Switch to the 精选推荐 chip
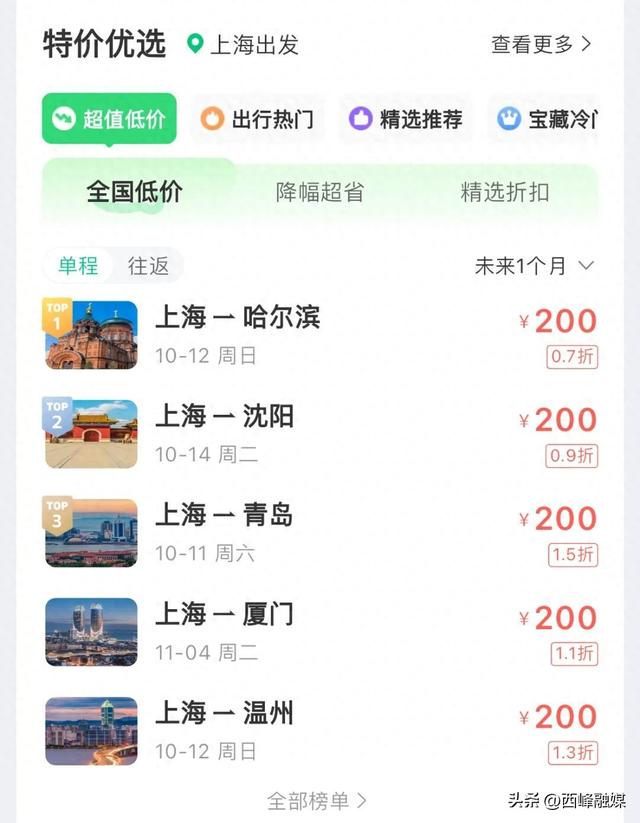 pos(406,119)
